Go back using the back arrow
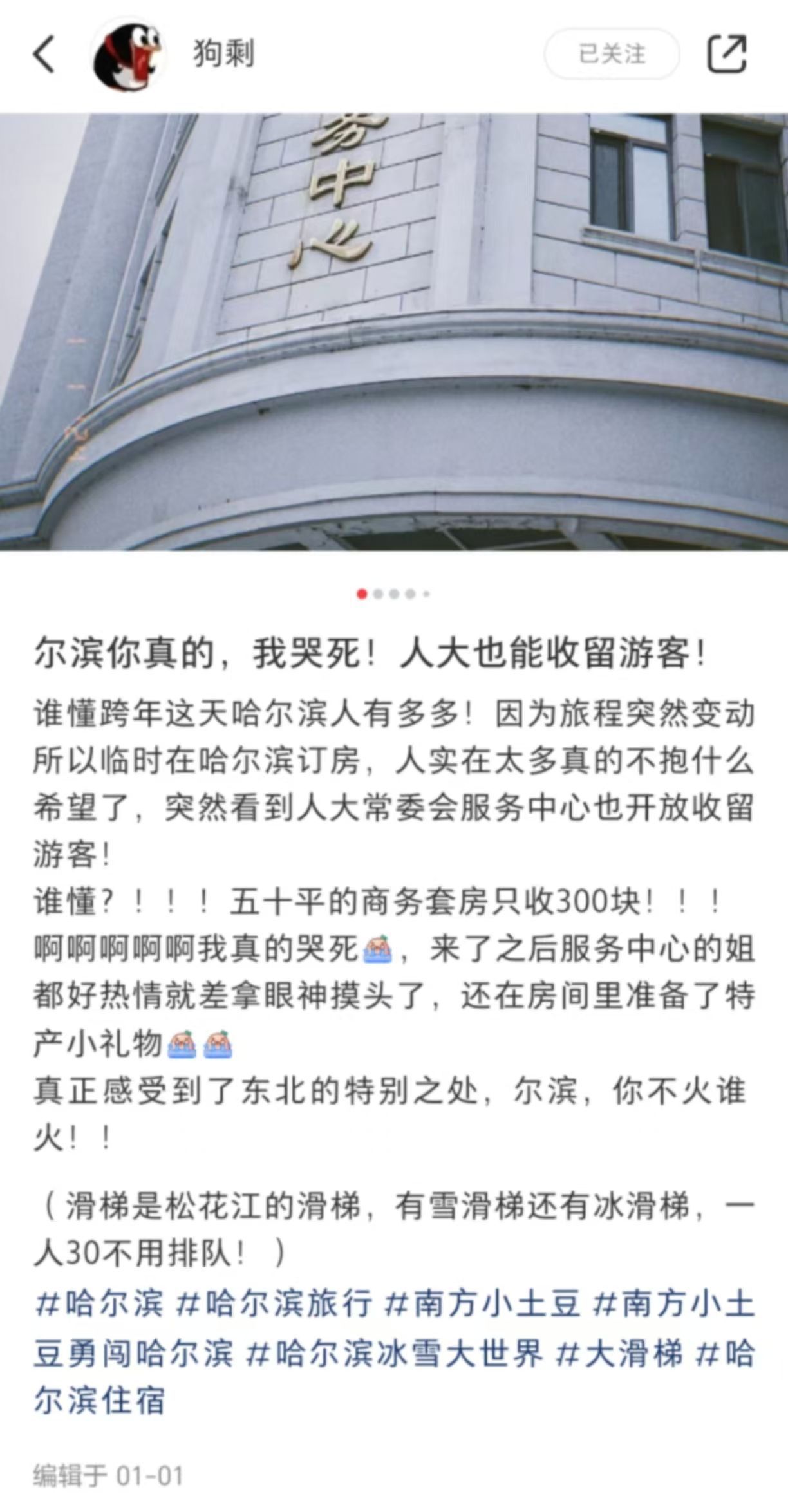Viewport: 788px width, 1512px height. point(44,54)
